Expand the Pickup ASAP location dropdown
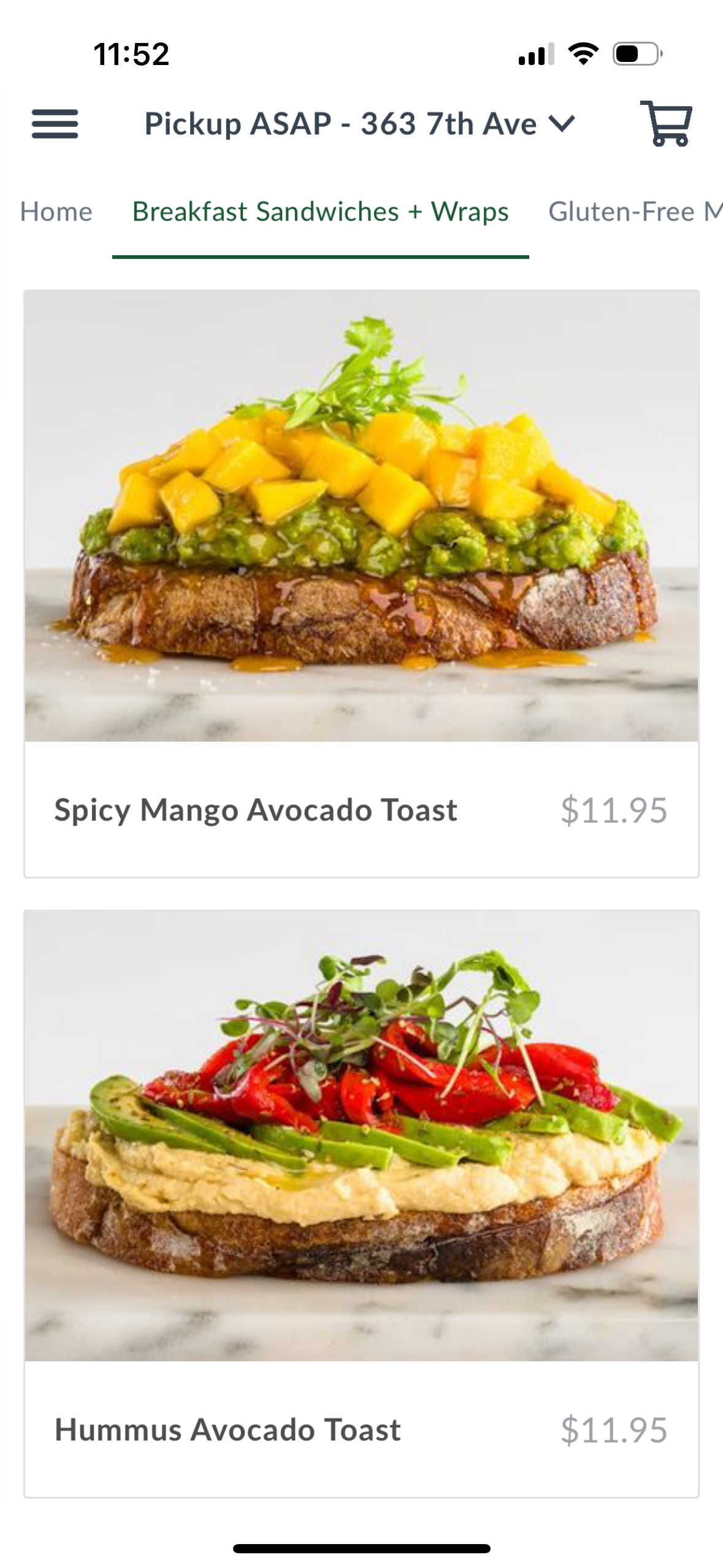This screenshot has width=723, height=1568. click(x=360, y=124)
